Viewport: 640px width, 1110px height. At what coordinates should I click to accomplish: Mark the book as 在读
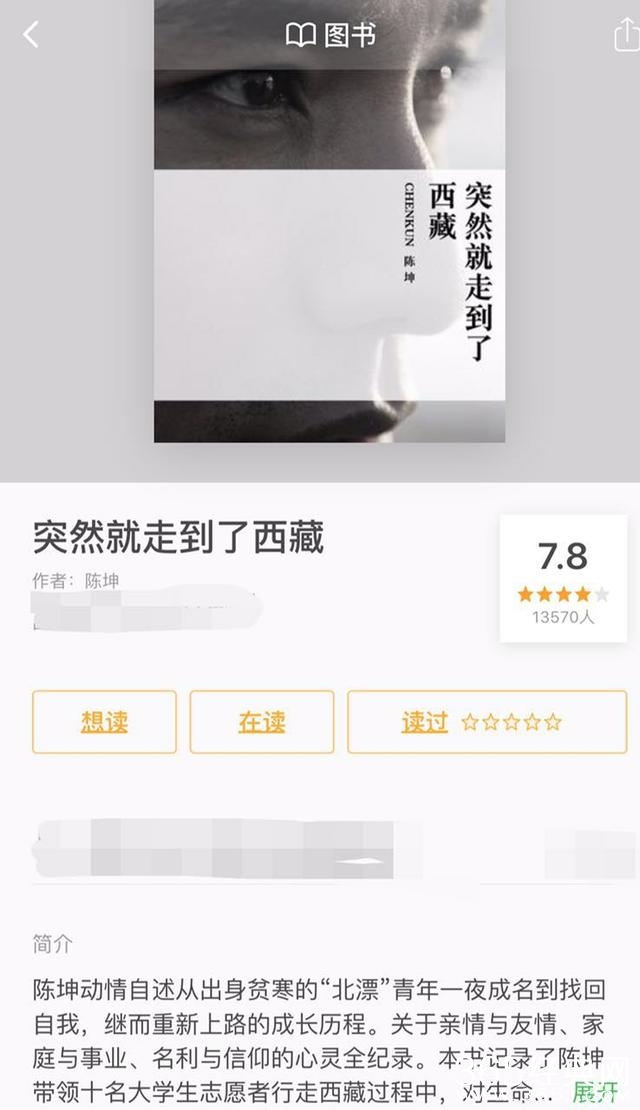click(x=262, y=721)
